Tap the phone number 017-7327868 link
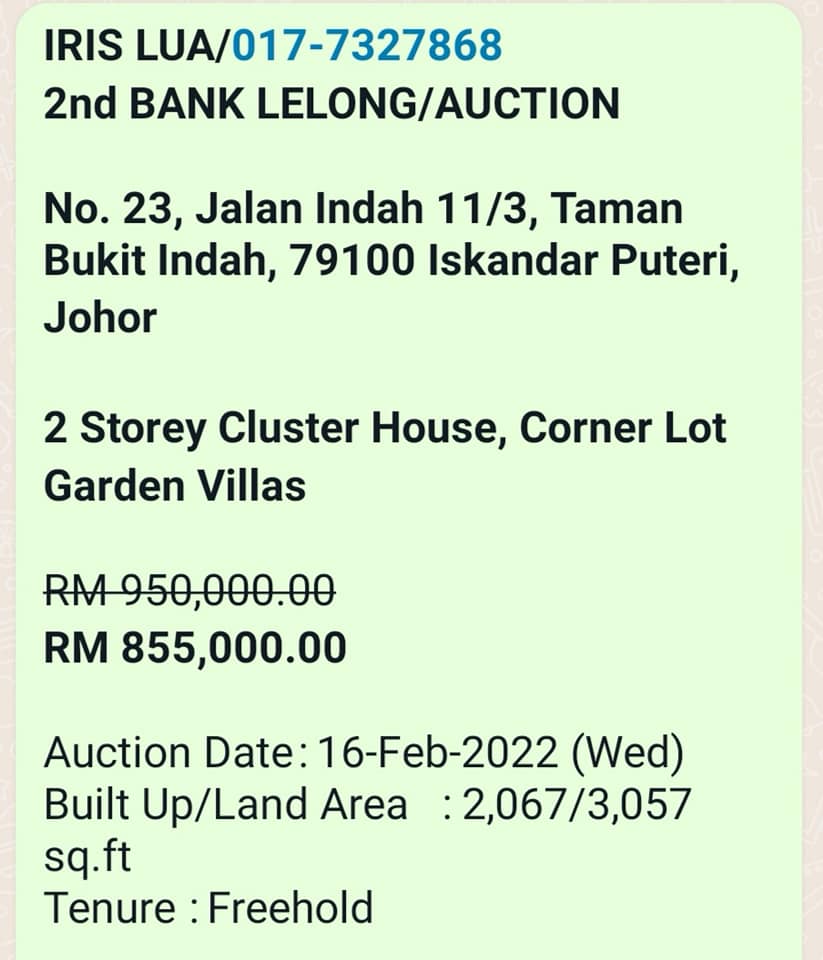Screen dimensions: 823x960 (367, 45)
